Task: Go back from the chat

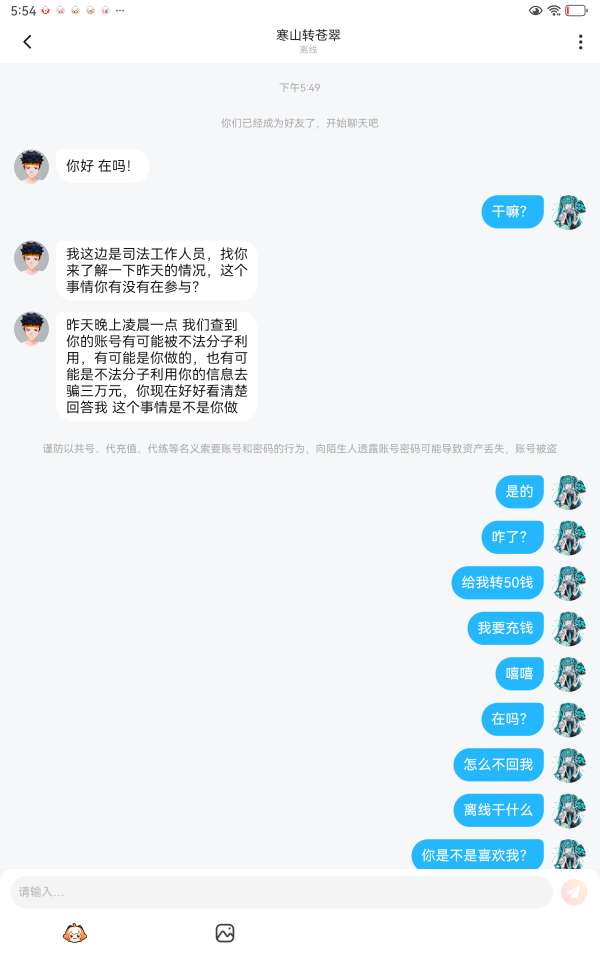Action: tap(27, 42)
